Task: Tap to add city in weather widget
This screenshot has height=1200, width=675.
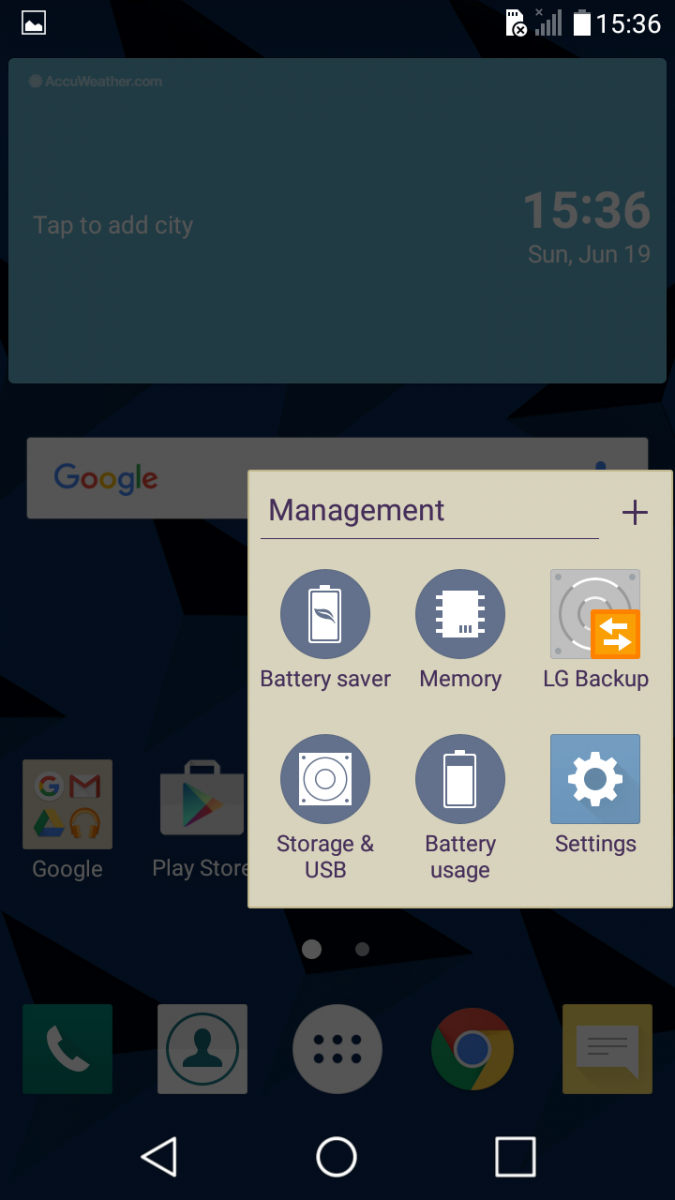Action: click(113, 226)
